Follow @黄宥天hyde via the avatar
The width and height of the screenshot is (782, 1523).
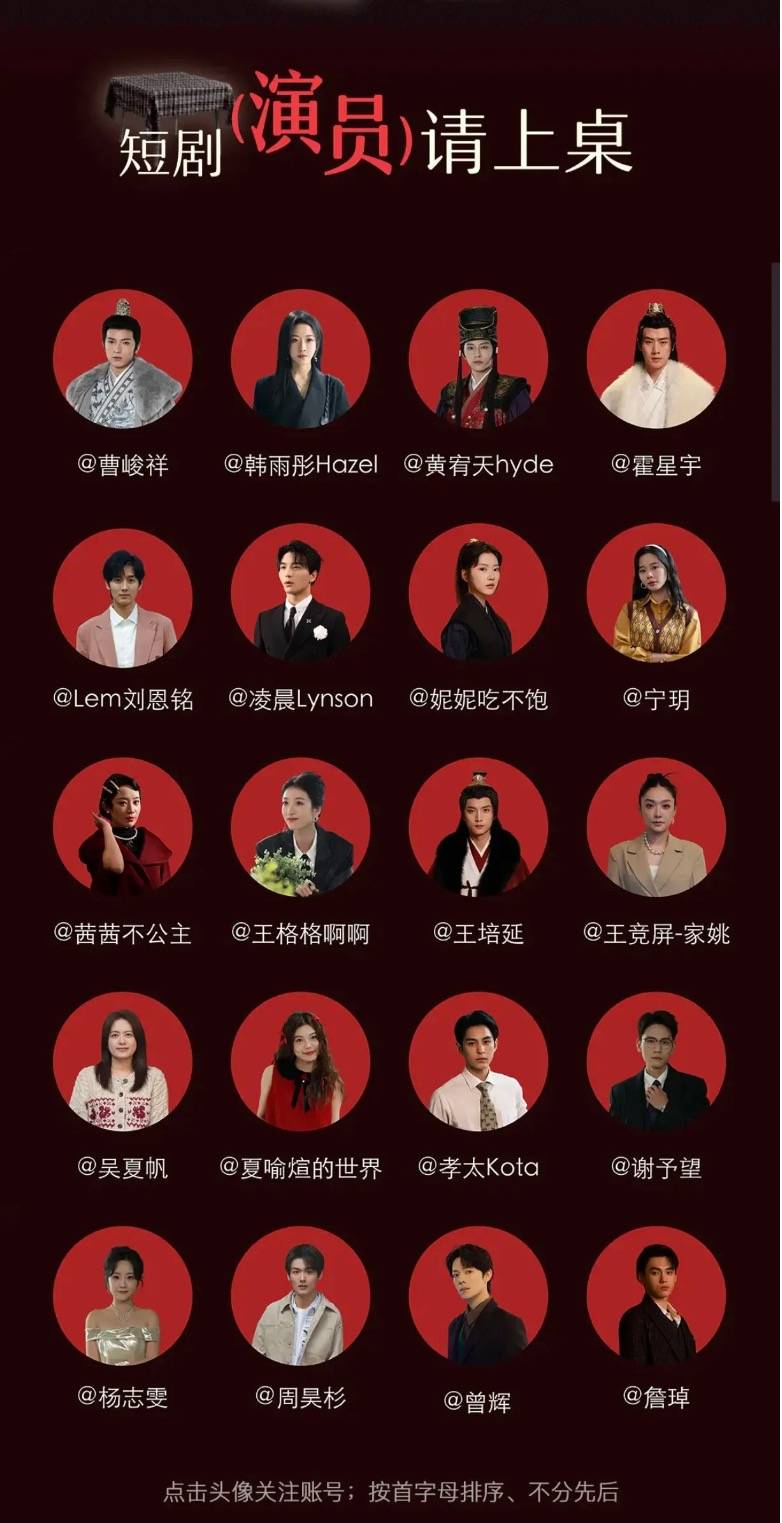479,359
